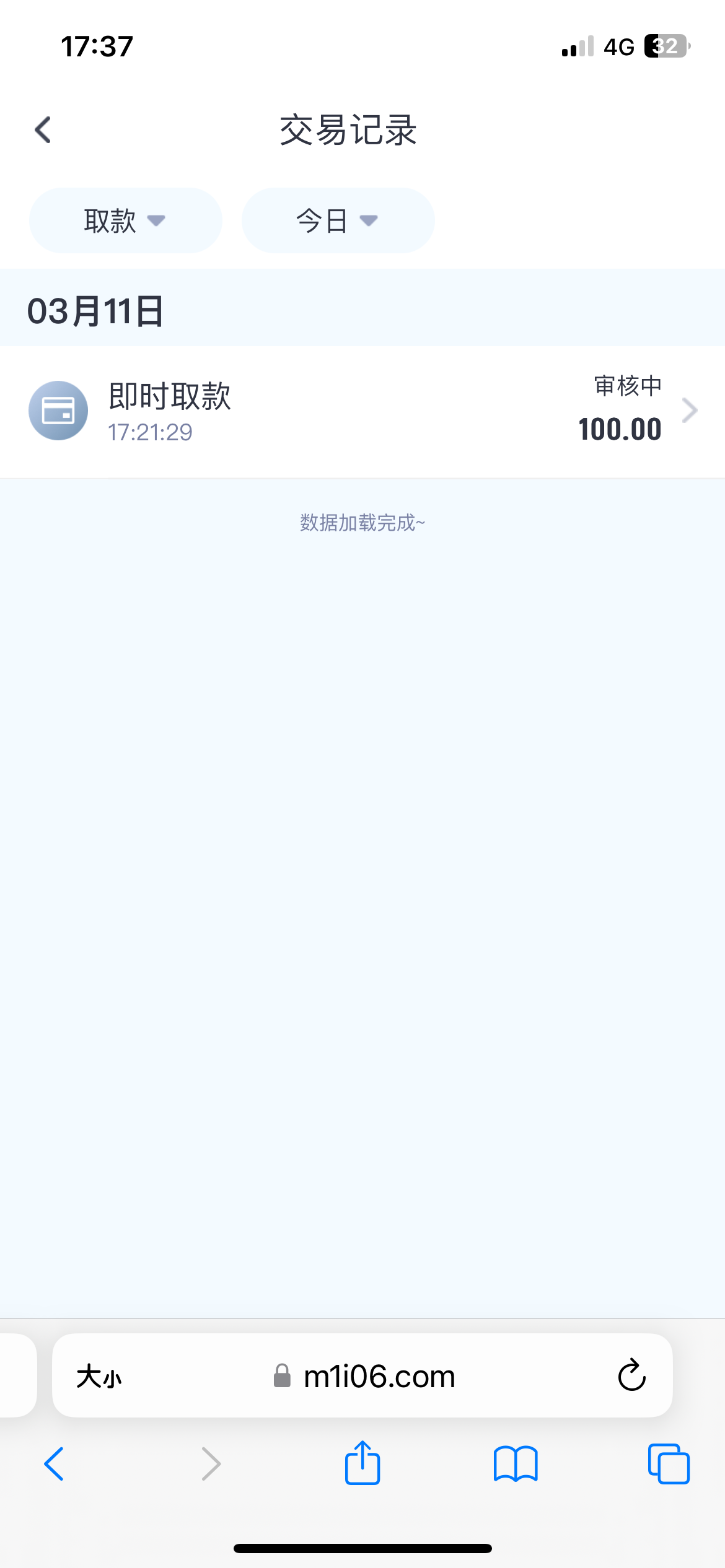Tap the m1i06.com address bar
This screenshot has width=725, height=1568.
(379, 1376)
